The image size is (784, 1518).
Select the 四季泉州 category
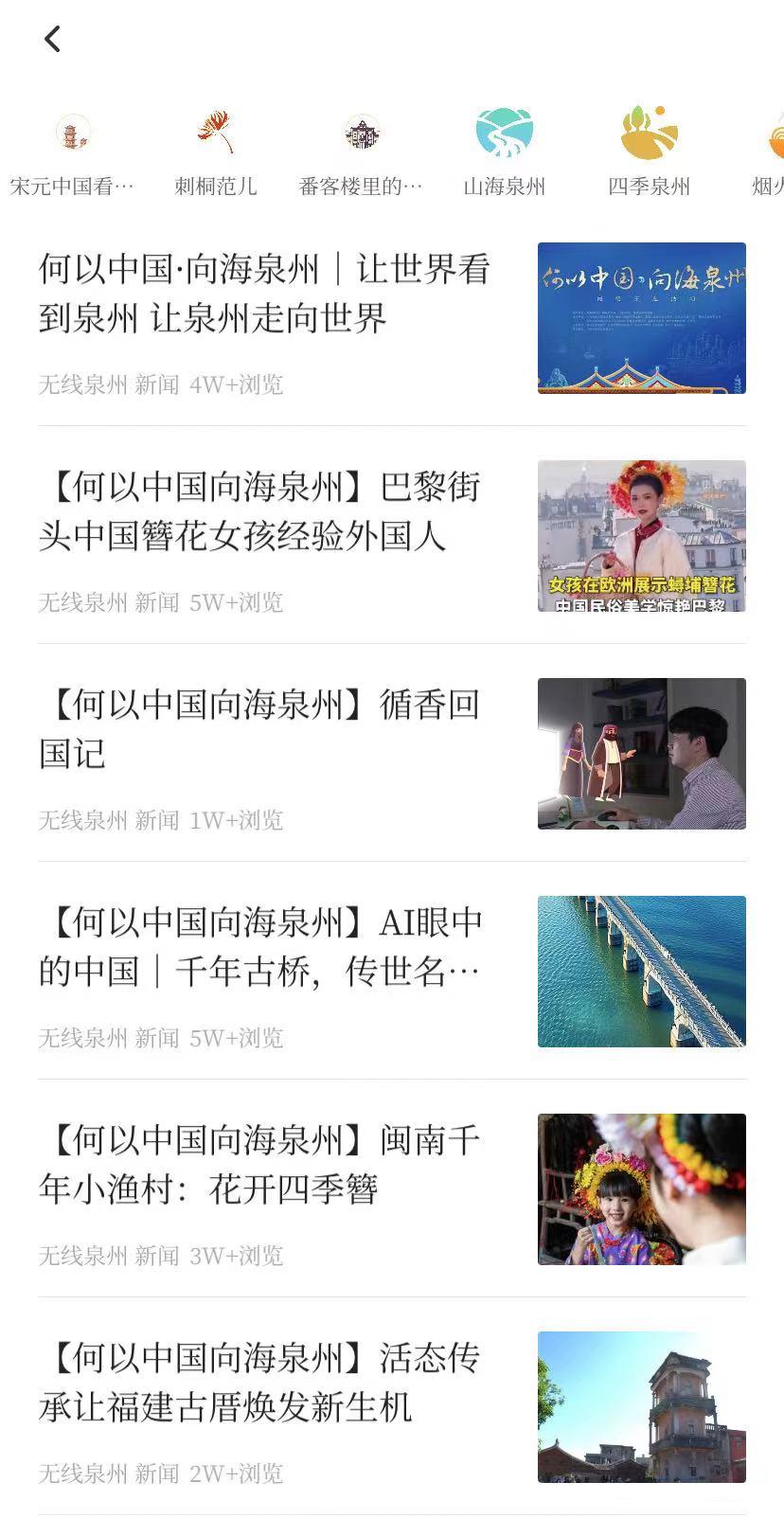(x=649, y=152)
